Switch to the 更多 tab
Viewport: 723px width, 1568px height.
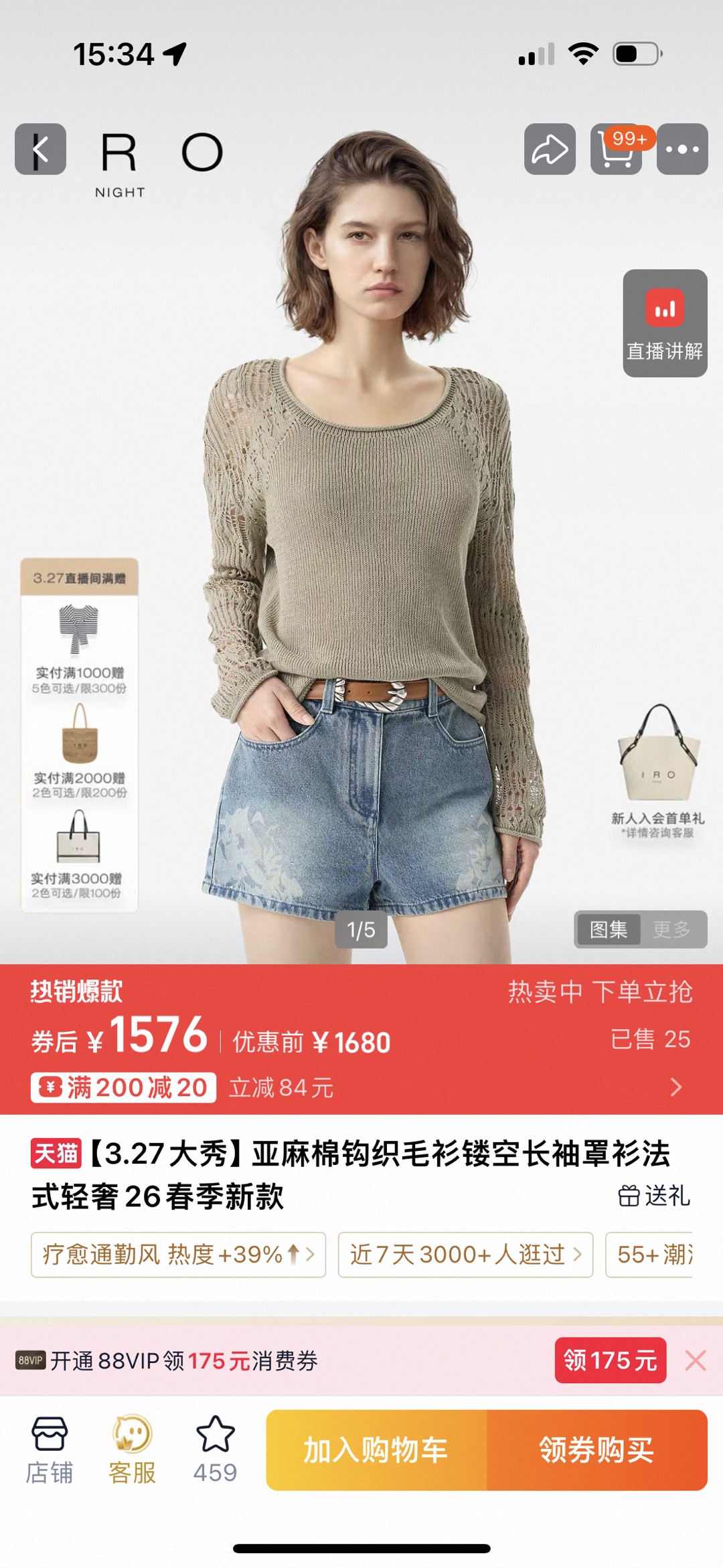[671, 929]
